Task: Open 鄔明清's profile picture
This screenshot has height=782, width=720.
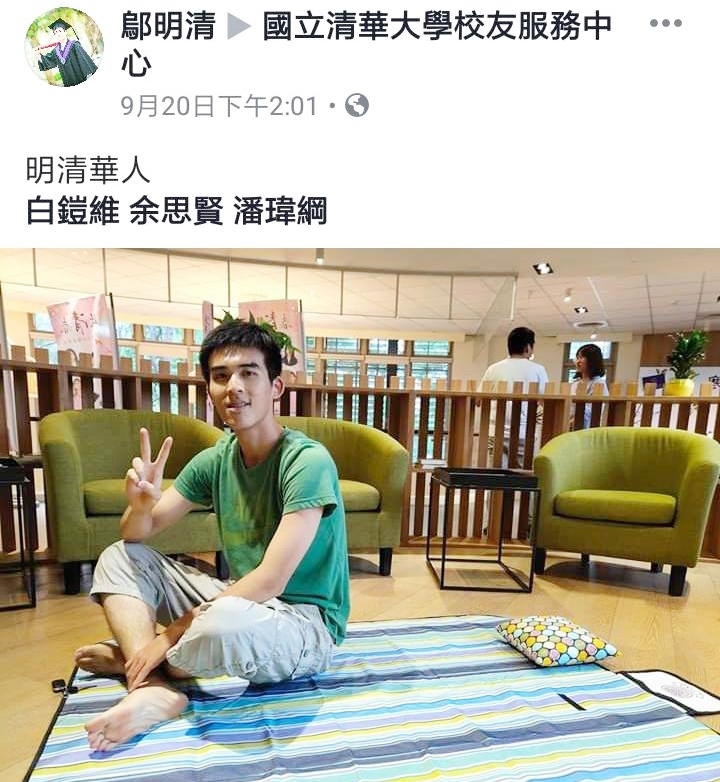Action: (x=64, y=47)
